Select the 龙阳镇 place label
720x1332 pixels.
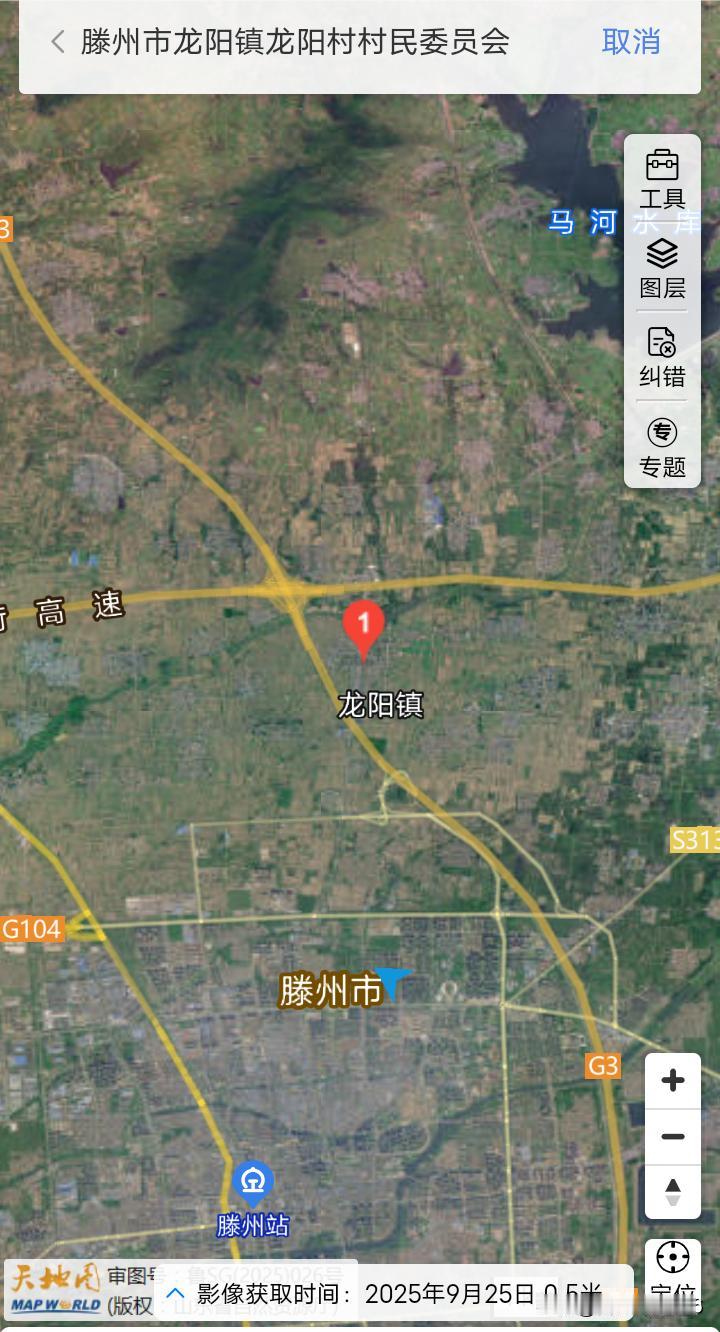tap(380, 705)
